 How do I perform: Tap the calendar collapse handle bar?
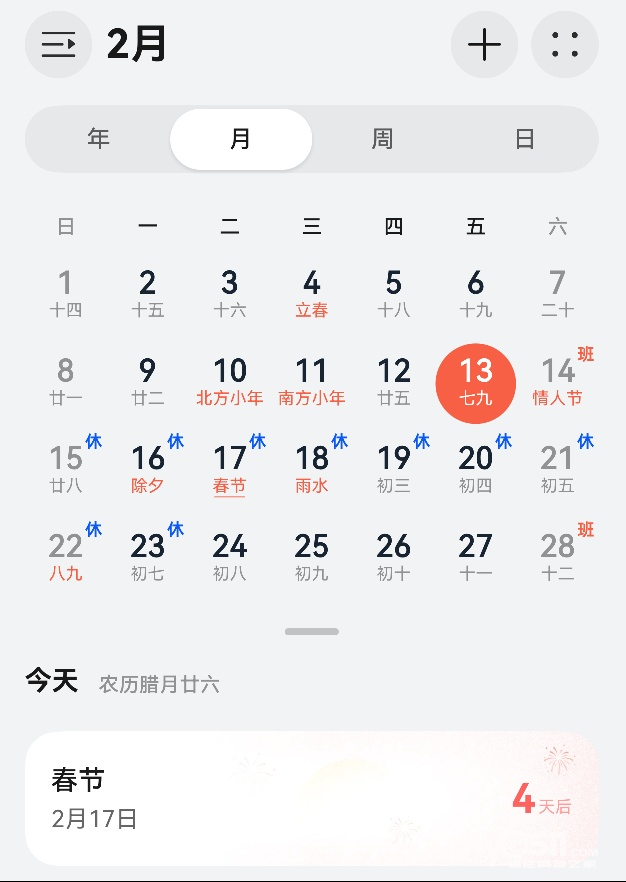pyautogui.click(x=312, y=632)
